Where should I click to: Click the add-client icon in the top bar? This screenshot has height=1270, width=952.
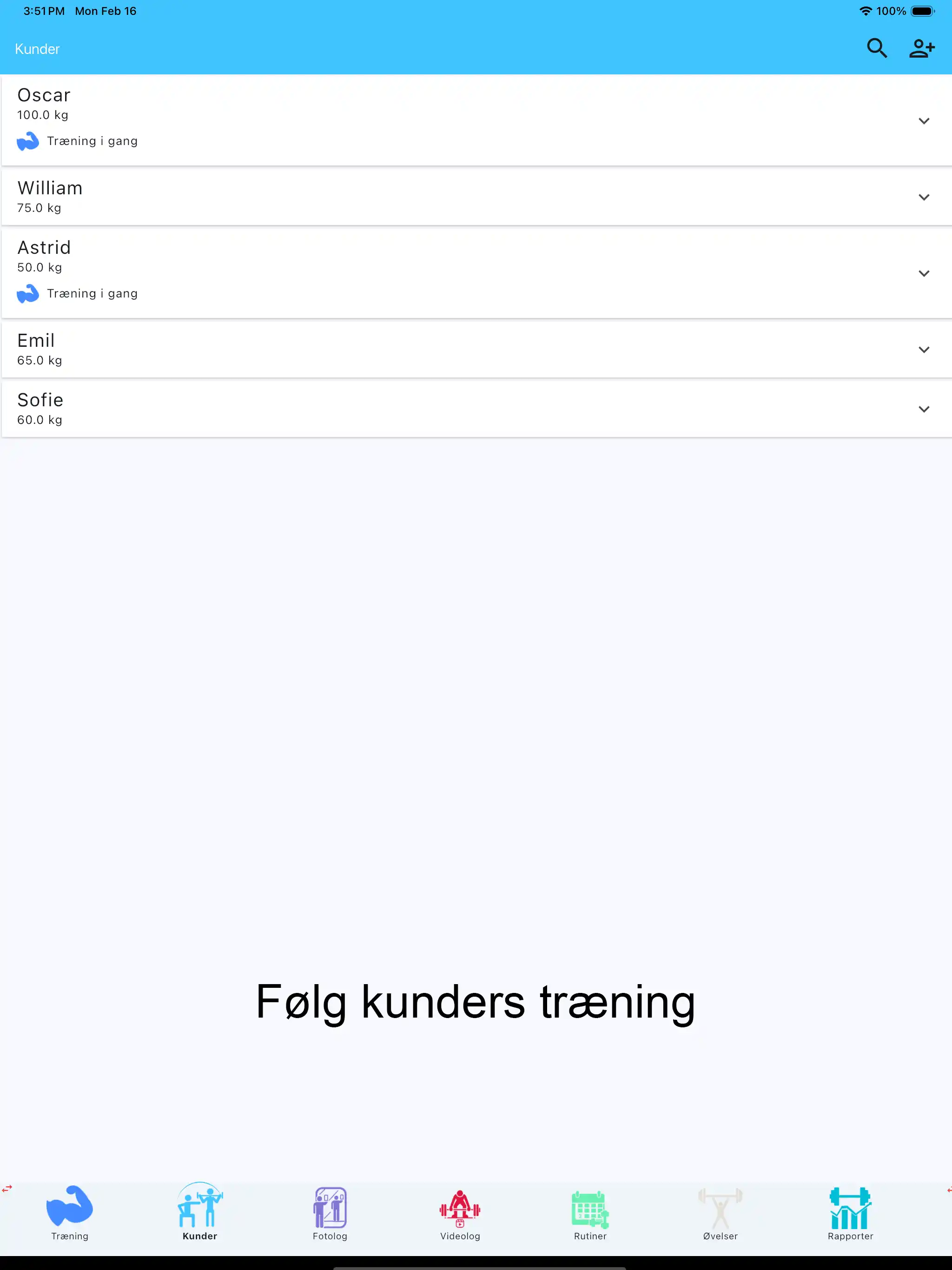(922, 48)
